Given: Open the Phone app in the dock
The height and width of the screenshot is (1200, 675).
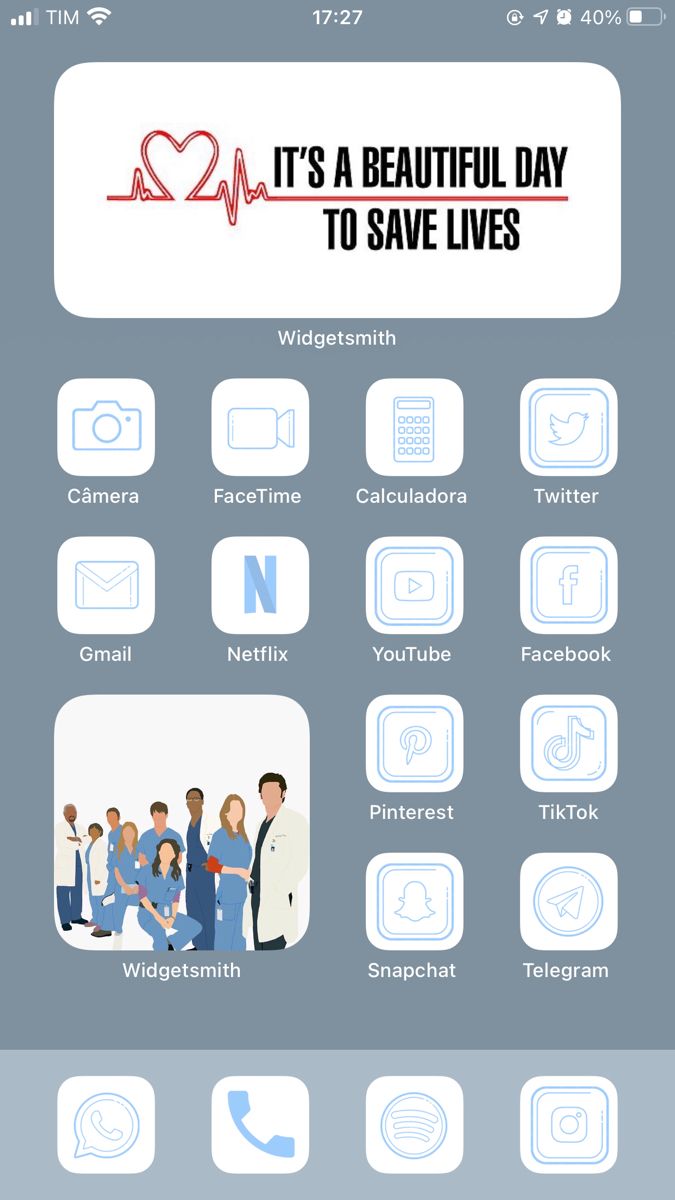Looking at the screenshot, I should [260, 1124].
